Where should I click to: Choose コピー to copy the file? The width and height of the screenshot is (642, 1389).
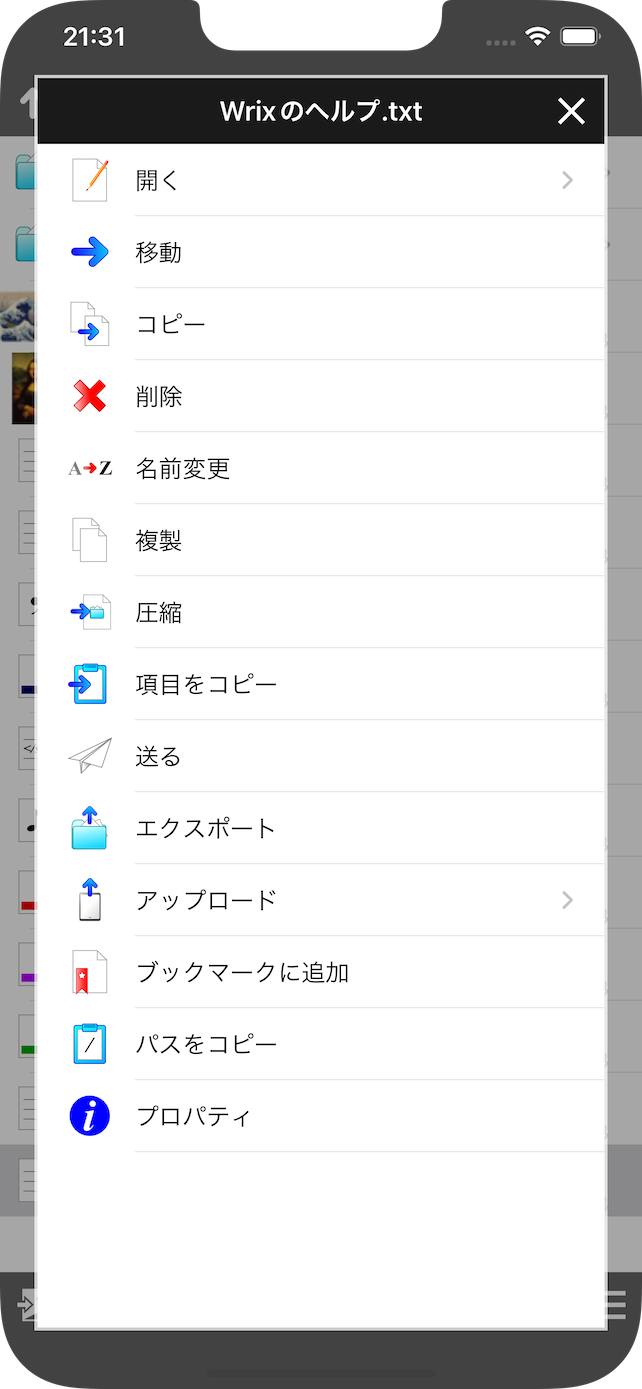(320, 324)
